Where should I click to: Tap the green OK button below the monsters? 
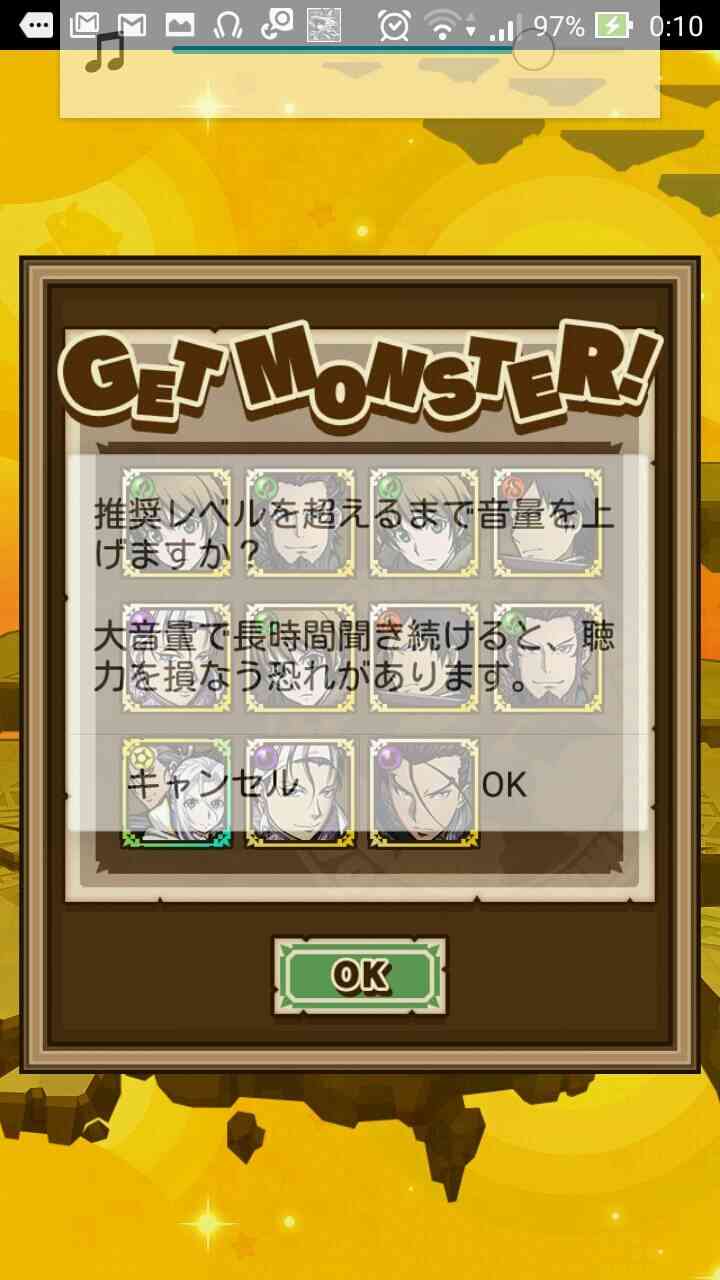coord(360,976)
